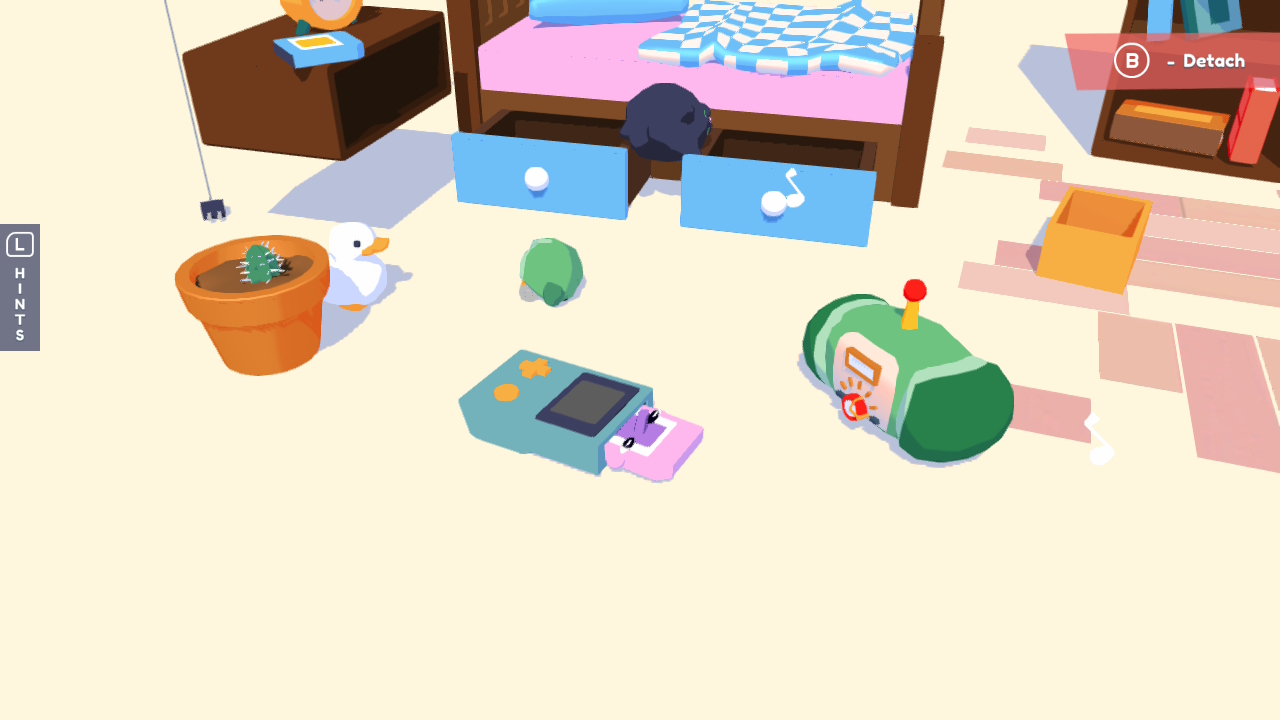Viewport: 1280px width, 720px height.
Task: Tap the red button on the green radio
Action: tap(854, 406)
